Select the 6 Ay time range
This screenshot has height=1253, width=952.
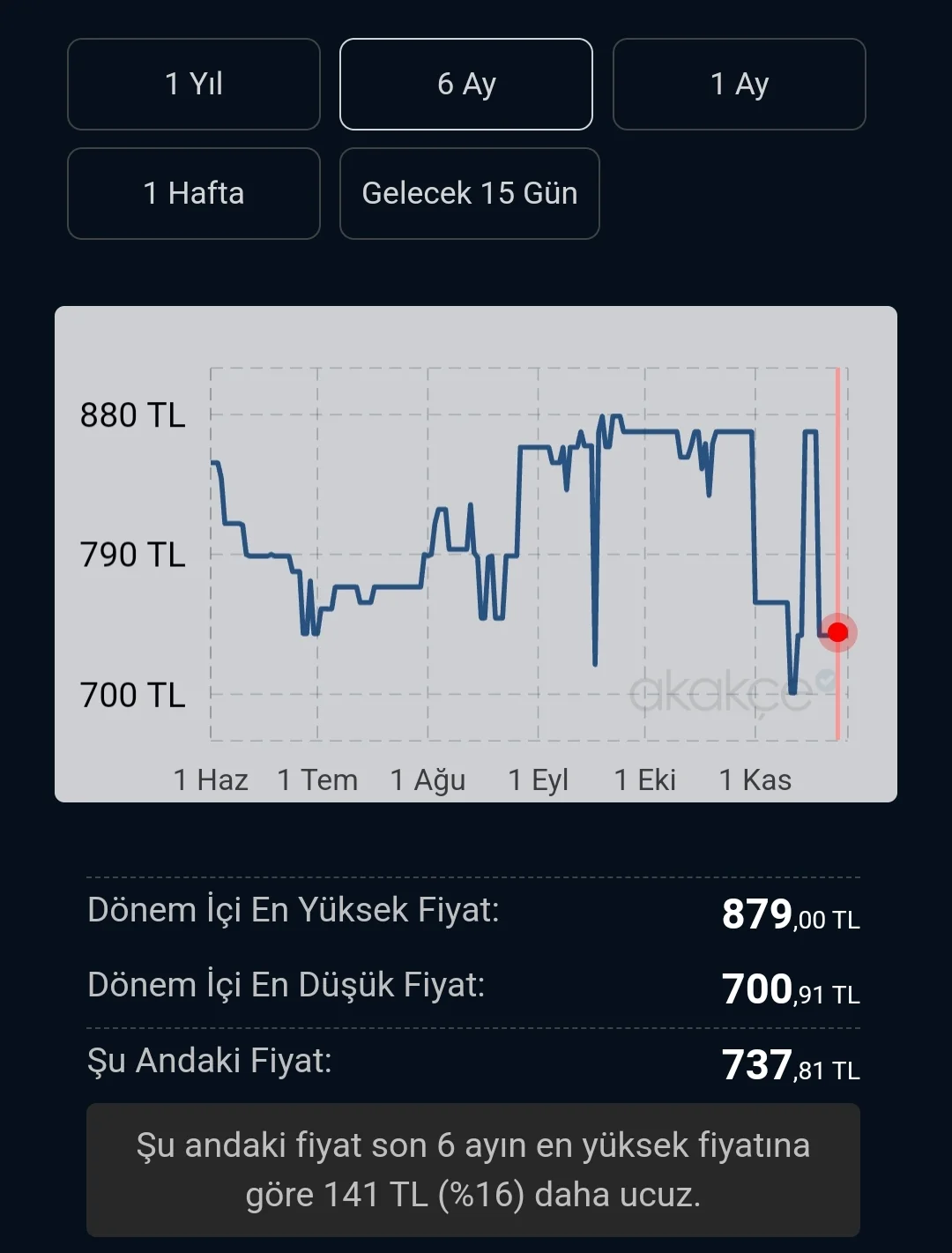click(x=466, y=85)
